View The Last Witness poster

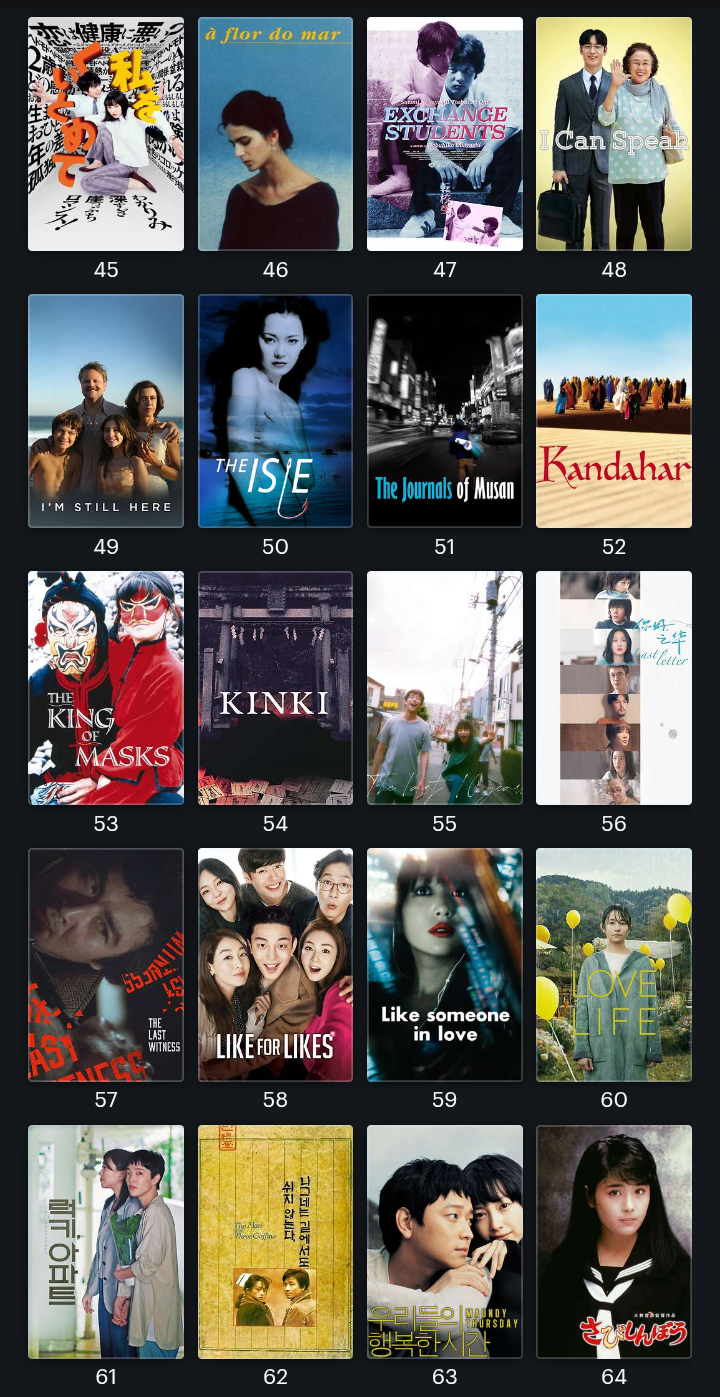106,965
